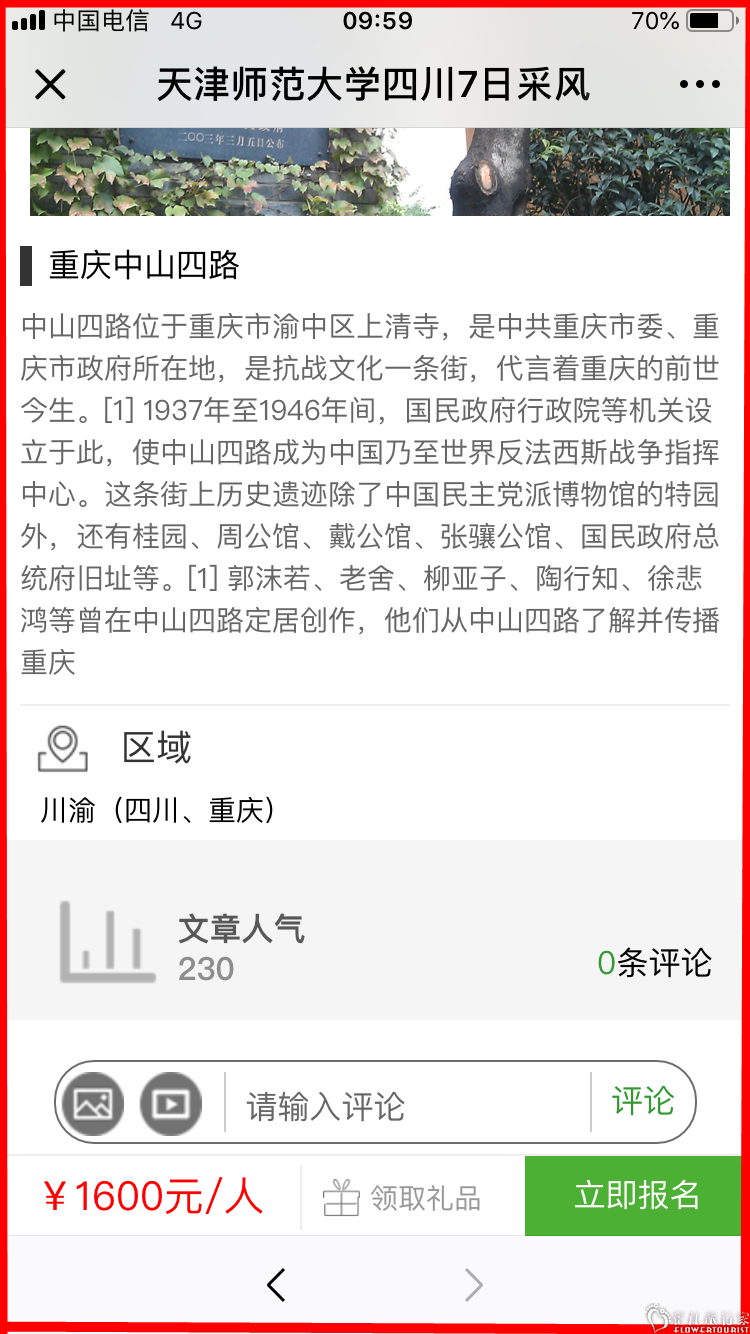The image size is (750, 1334).
Task: Submit comment with the green 评论 button
Action: [643, 1102]
